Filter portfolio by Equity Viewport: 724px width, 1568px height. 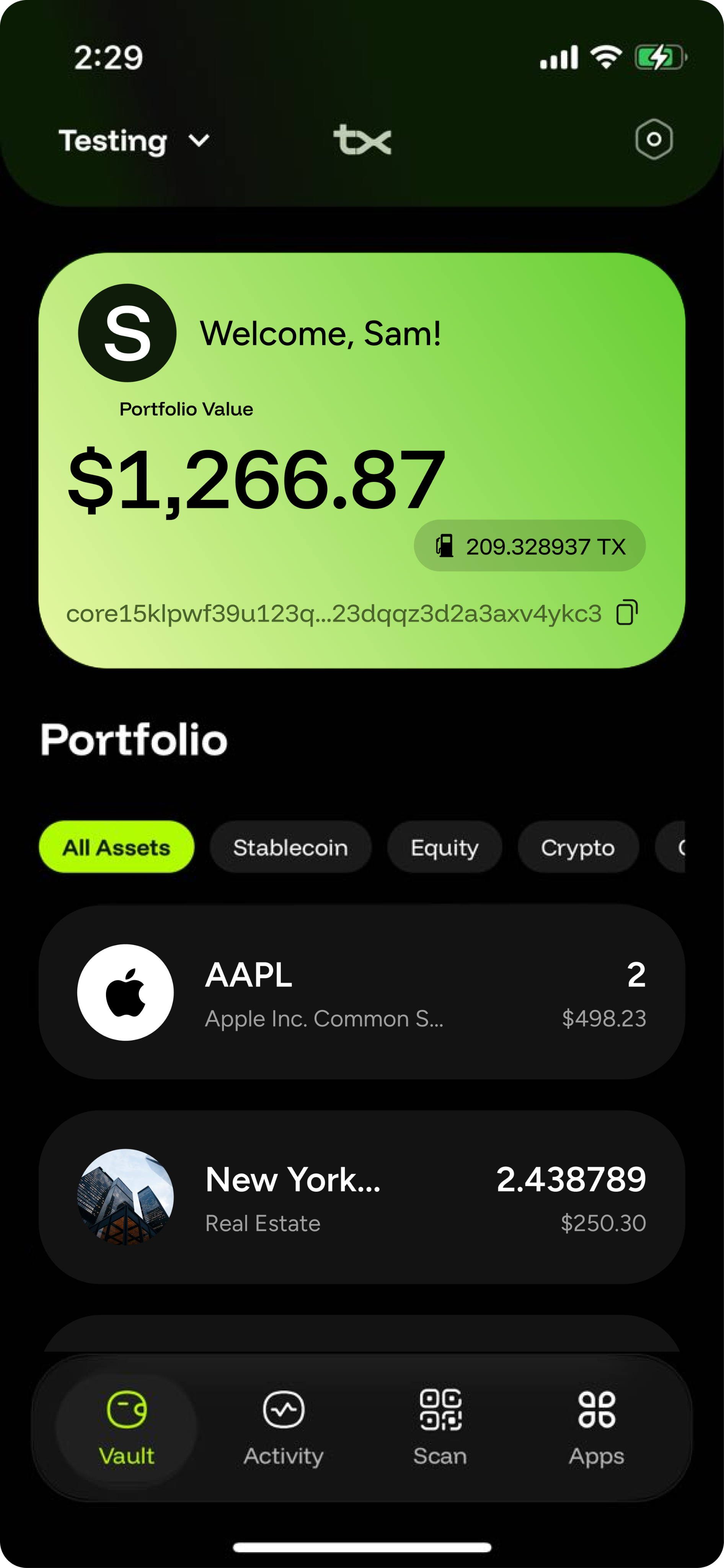click(x=444, y=847)
